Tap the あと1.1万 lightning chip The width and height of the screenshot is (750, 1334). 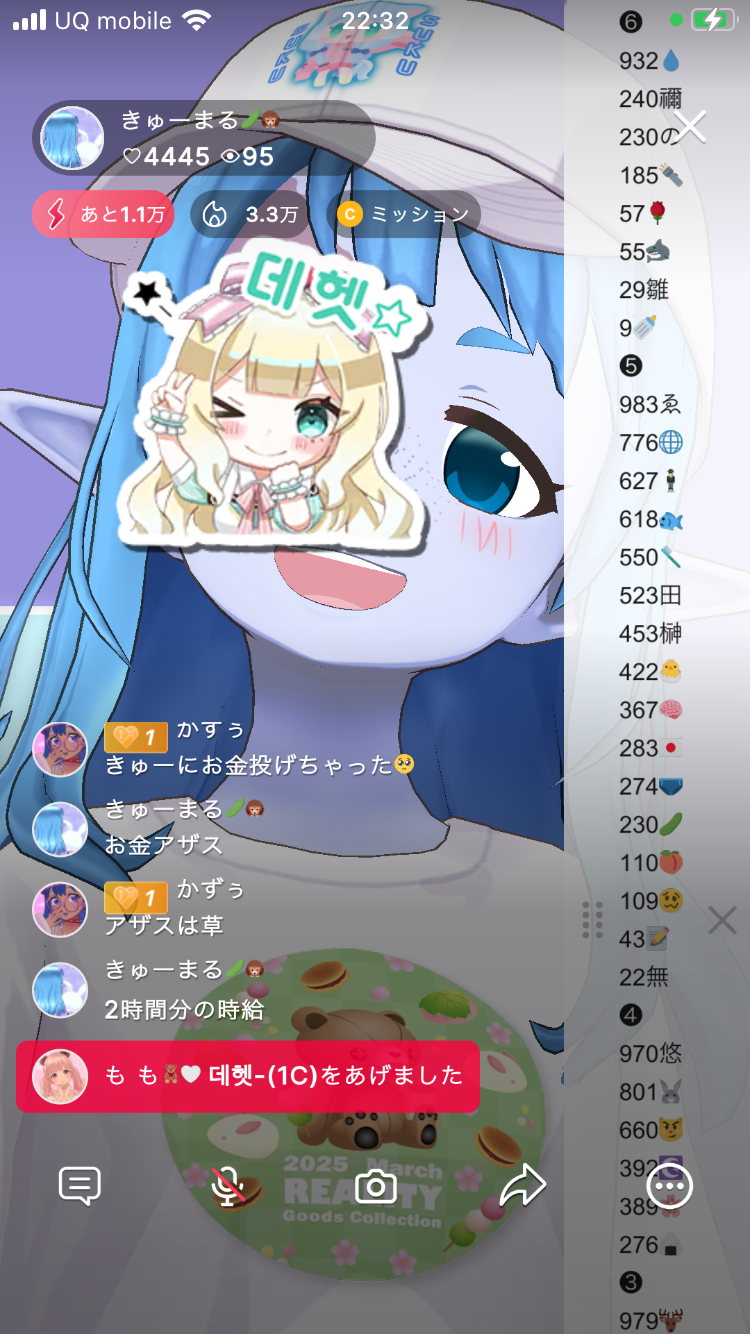103,214
